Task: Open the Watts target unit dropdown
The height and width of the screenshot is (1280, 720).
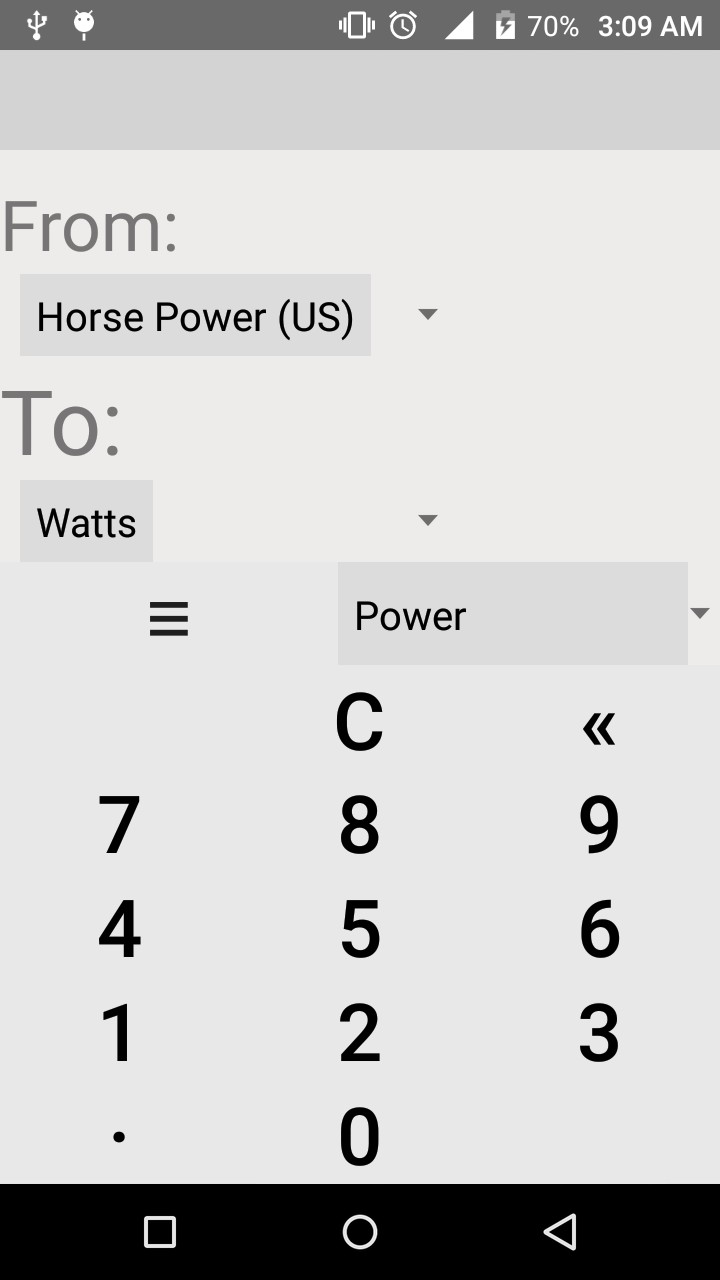Action: click(x=230, y=521)
